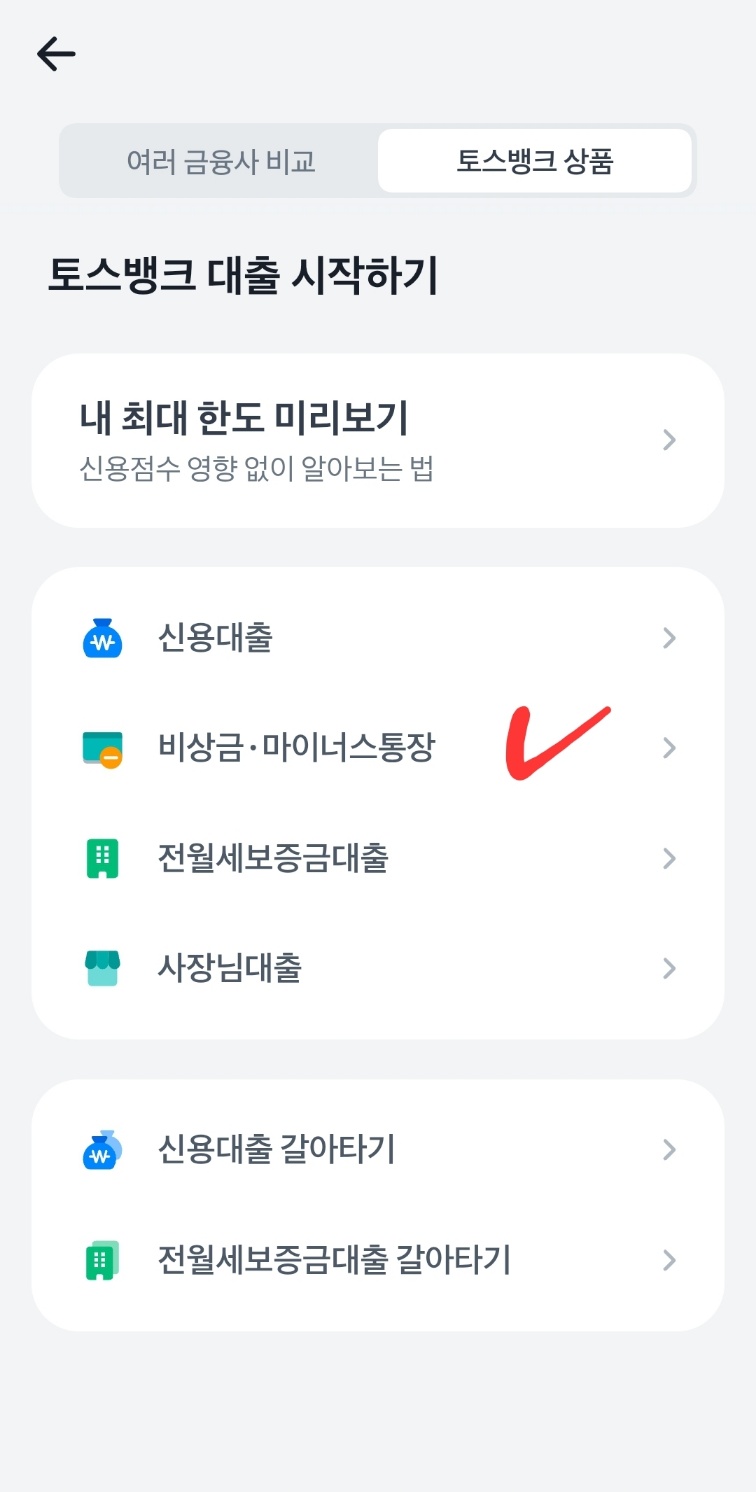Expand the 신용대출 갈아타기 chevron

click(x=668, y=1150)
